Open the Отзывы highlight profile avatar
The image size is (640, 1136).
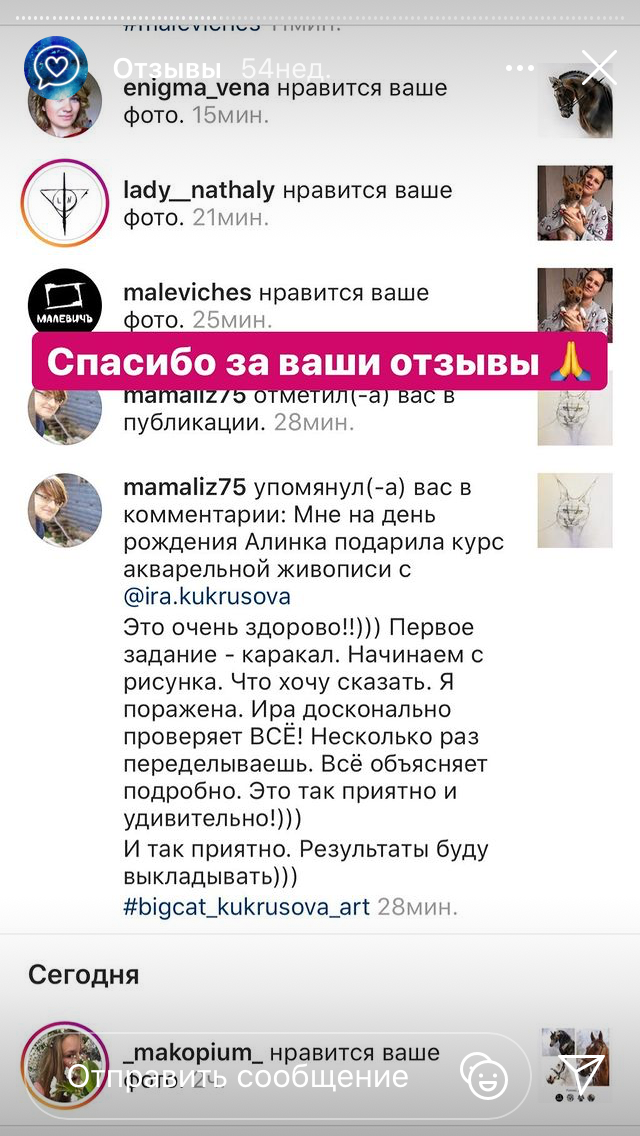tap(56, 68)
